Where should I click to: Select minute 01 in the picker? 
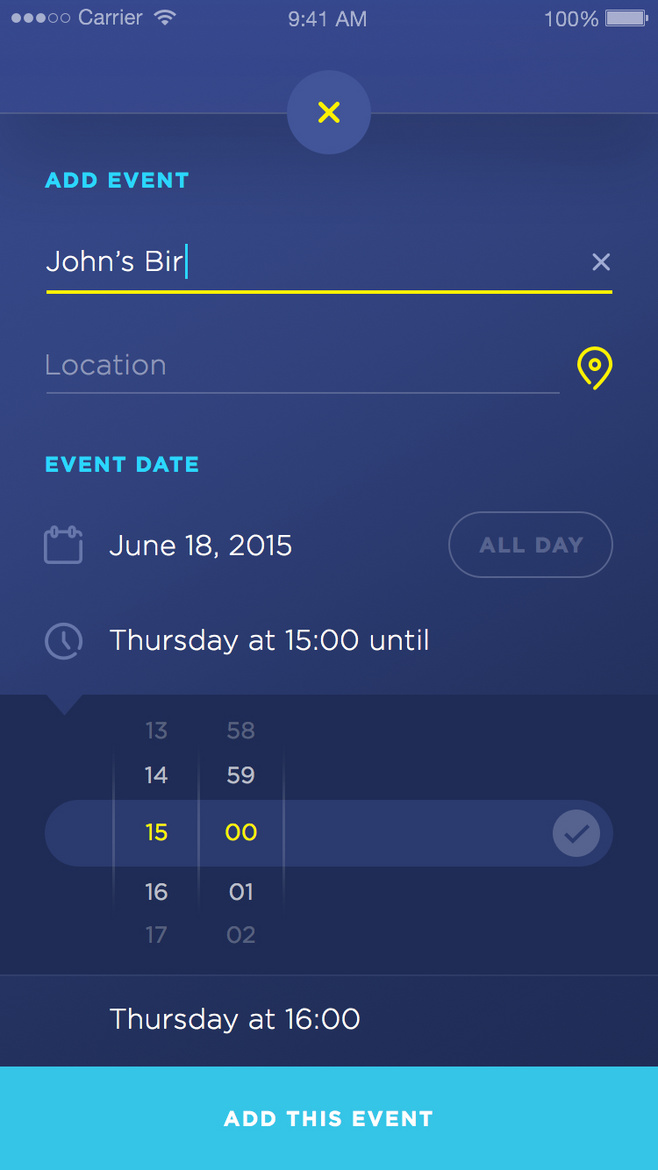point(241,891)
